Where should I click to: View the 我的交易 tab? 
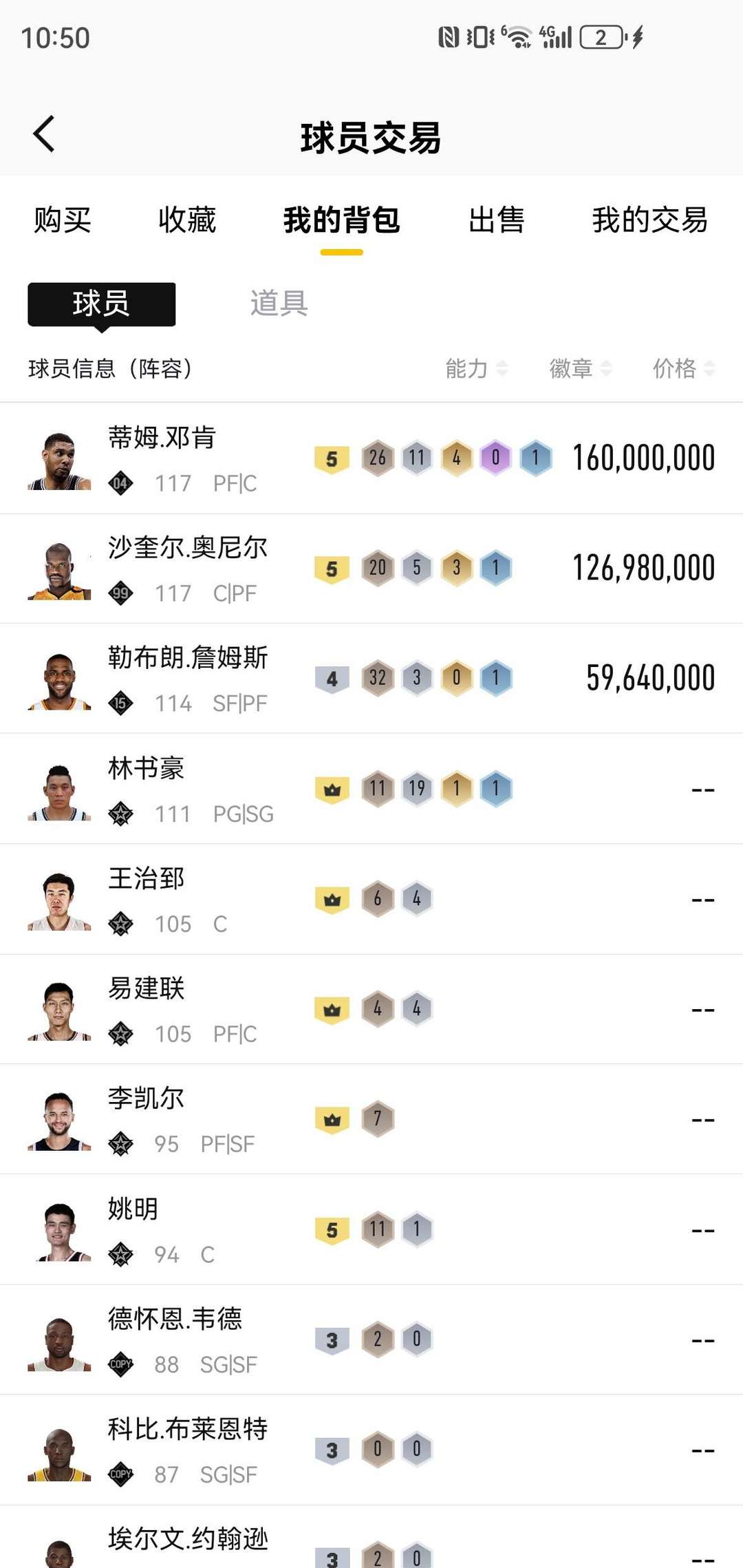pos(649,220)
